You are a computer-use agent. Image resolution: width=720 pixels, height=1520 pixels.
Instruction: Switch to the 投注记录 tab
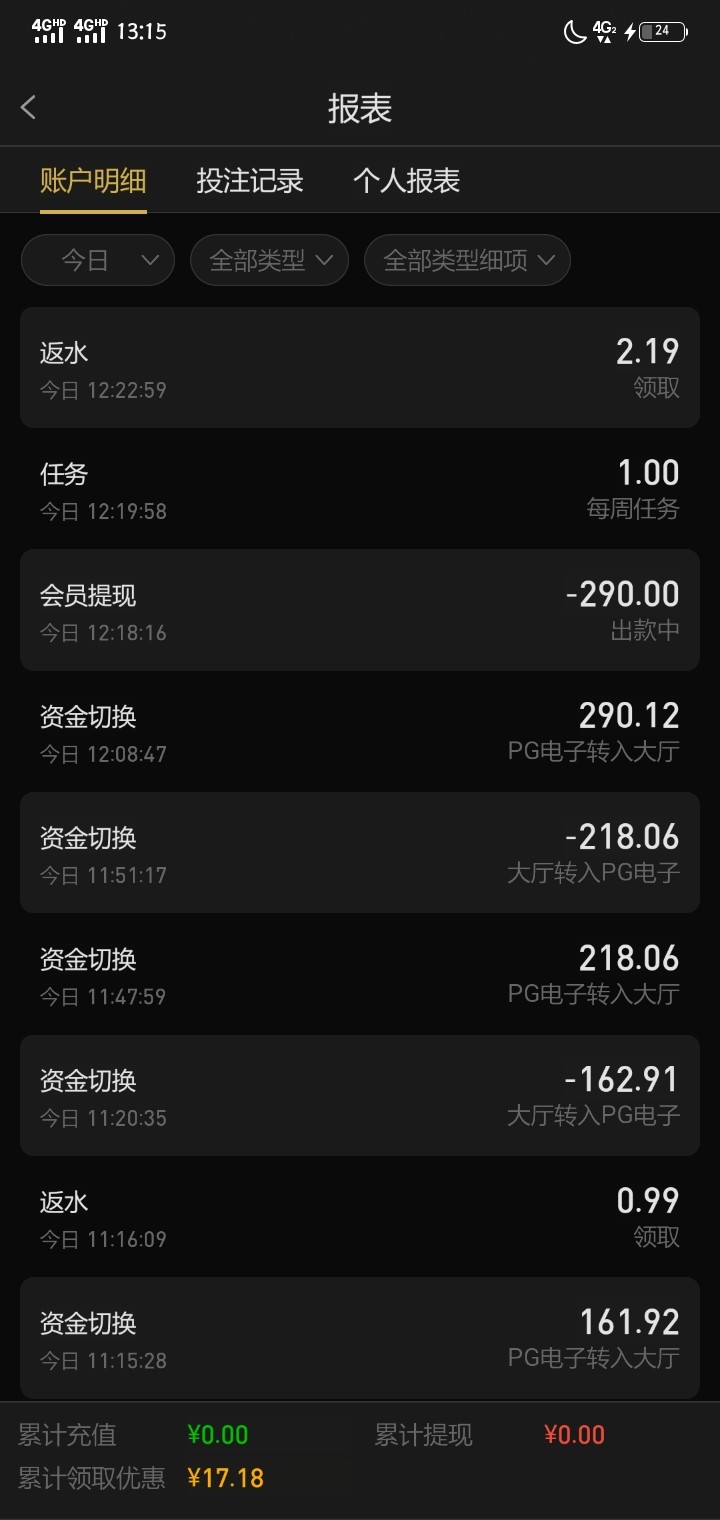pos(249,181)
